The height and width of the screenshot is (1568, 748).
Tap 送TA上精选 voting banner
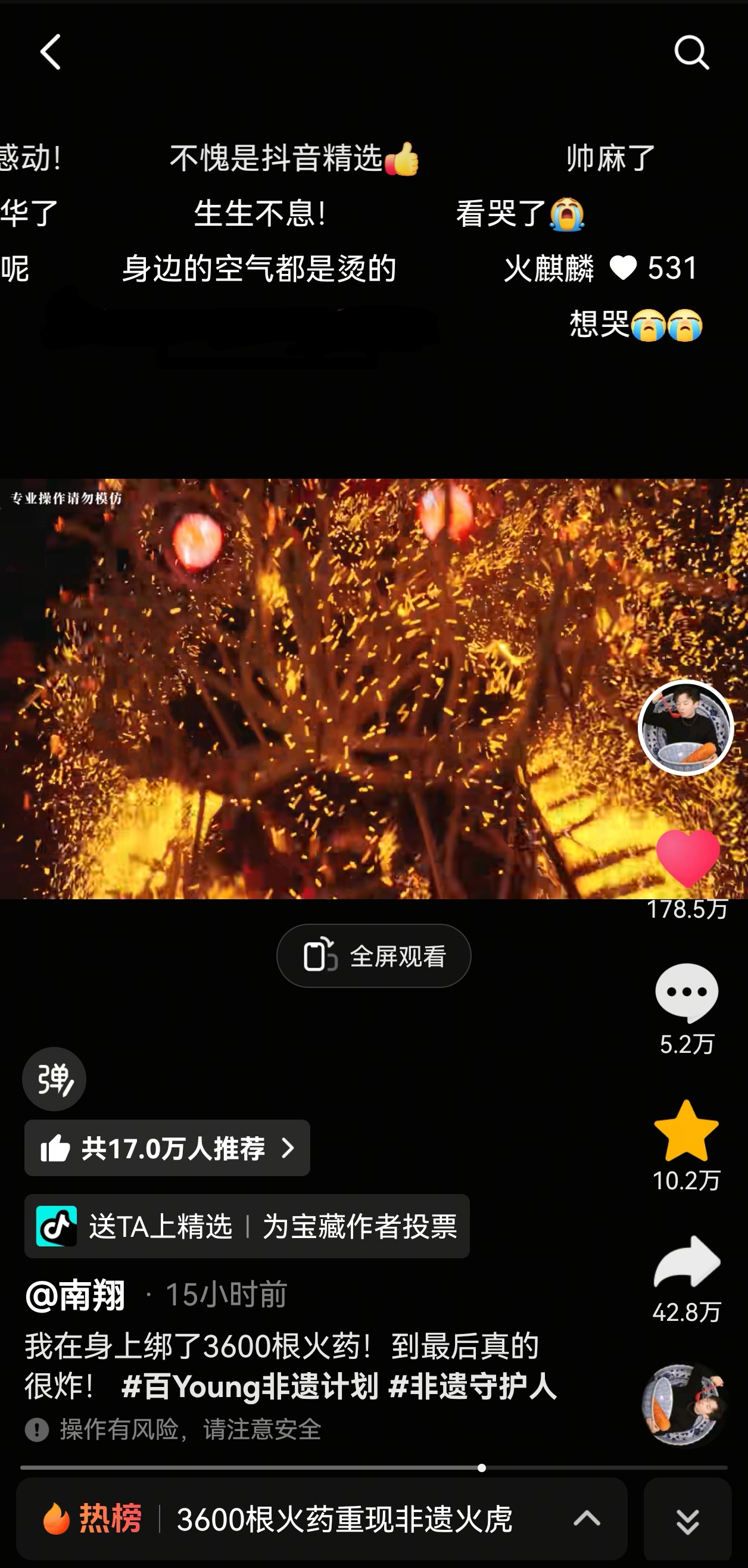coord(247,1226)
